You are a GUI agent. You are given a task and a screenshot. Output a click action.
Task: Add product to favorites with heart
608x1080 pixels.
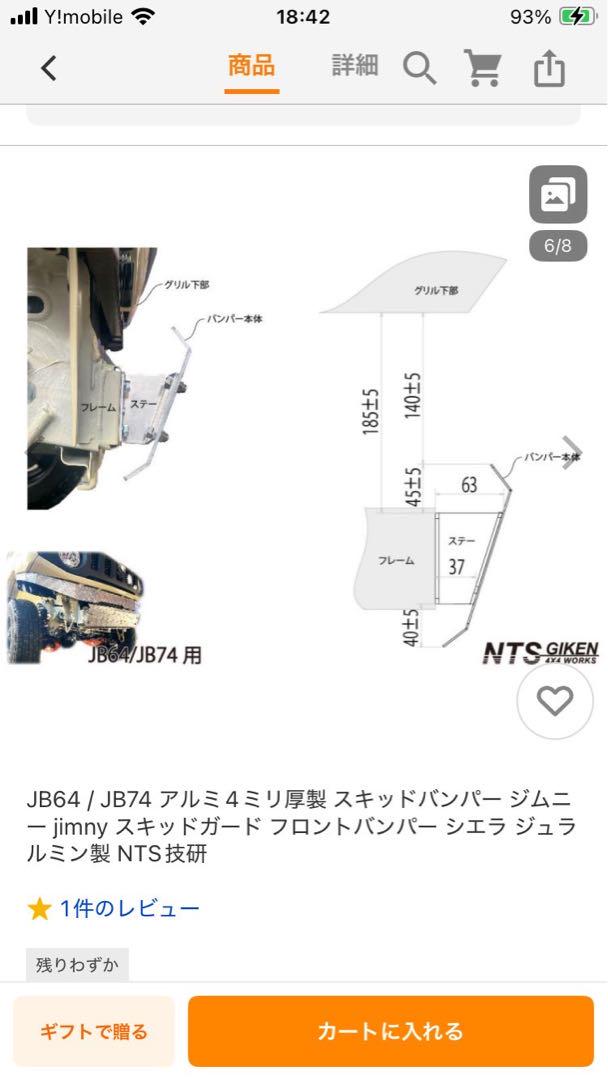click(554, 701)
